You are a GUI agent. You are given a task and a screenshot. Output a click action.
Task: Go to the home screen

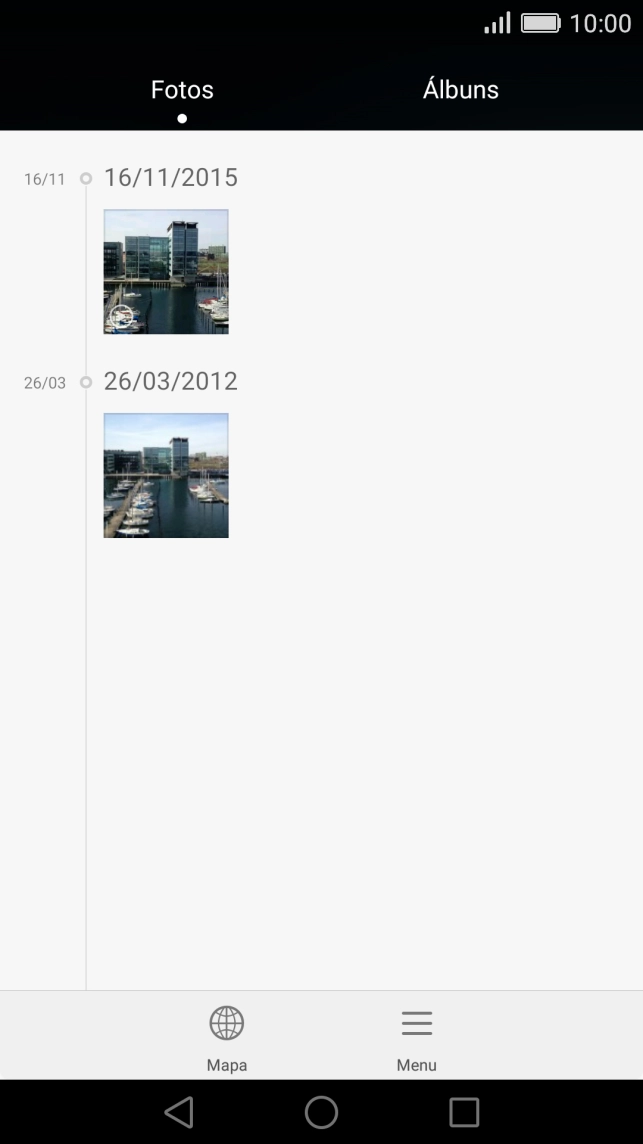(x=321, y=1112)
